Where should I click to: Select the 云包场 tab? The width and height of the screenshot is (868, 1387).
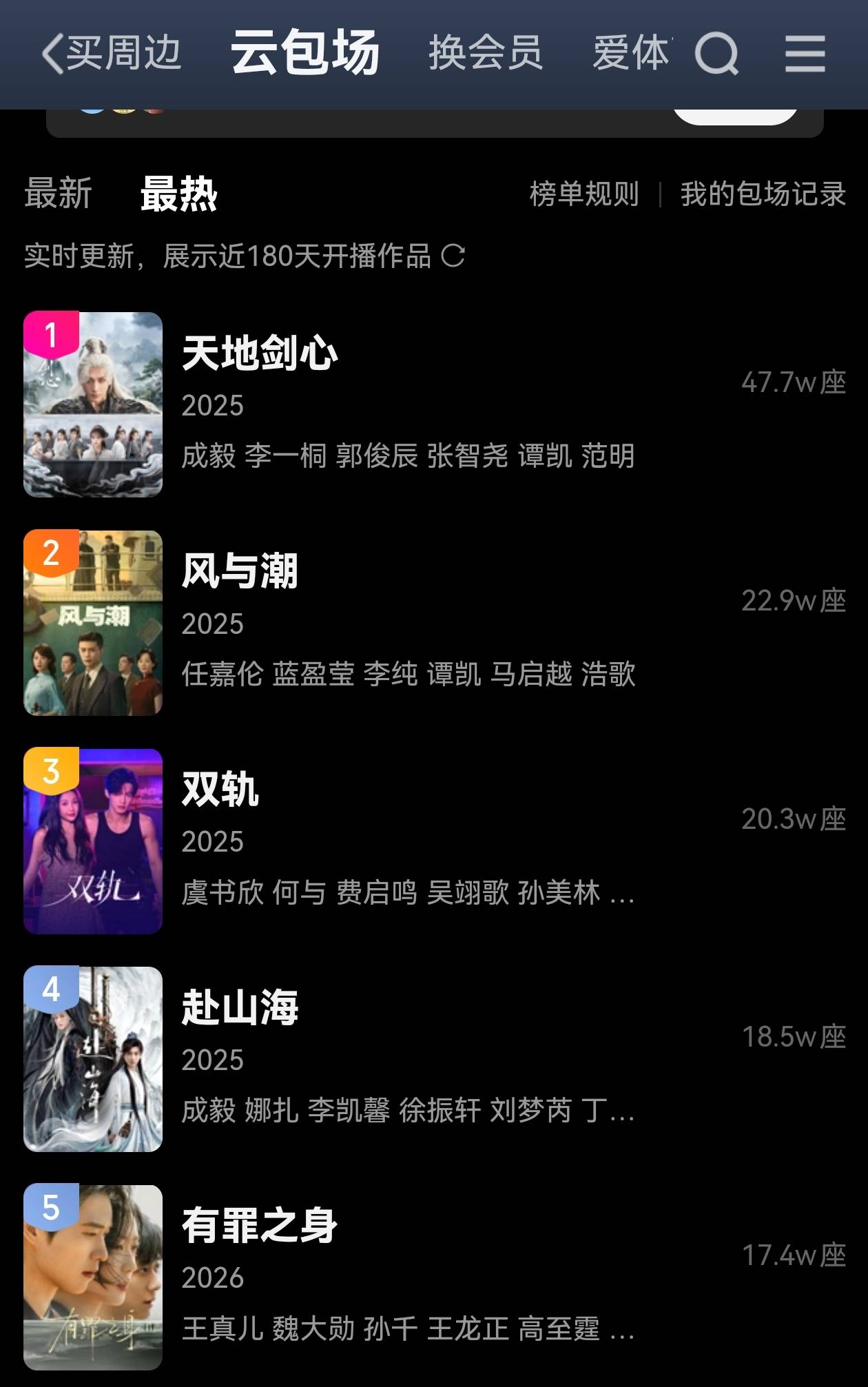(x=305, y=52)
